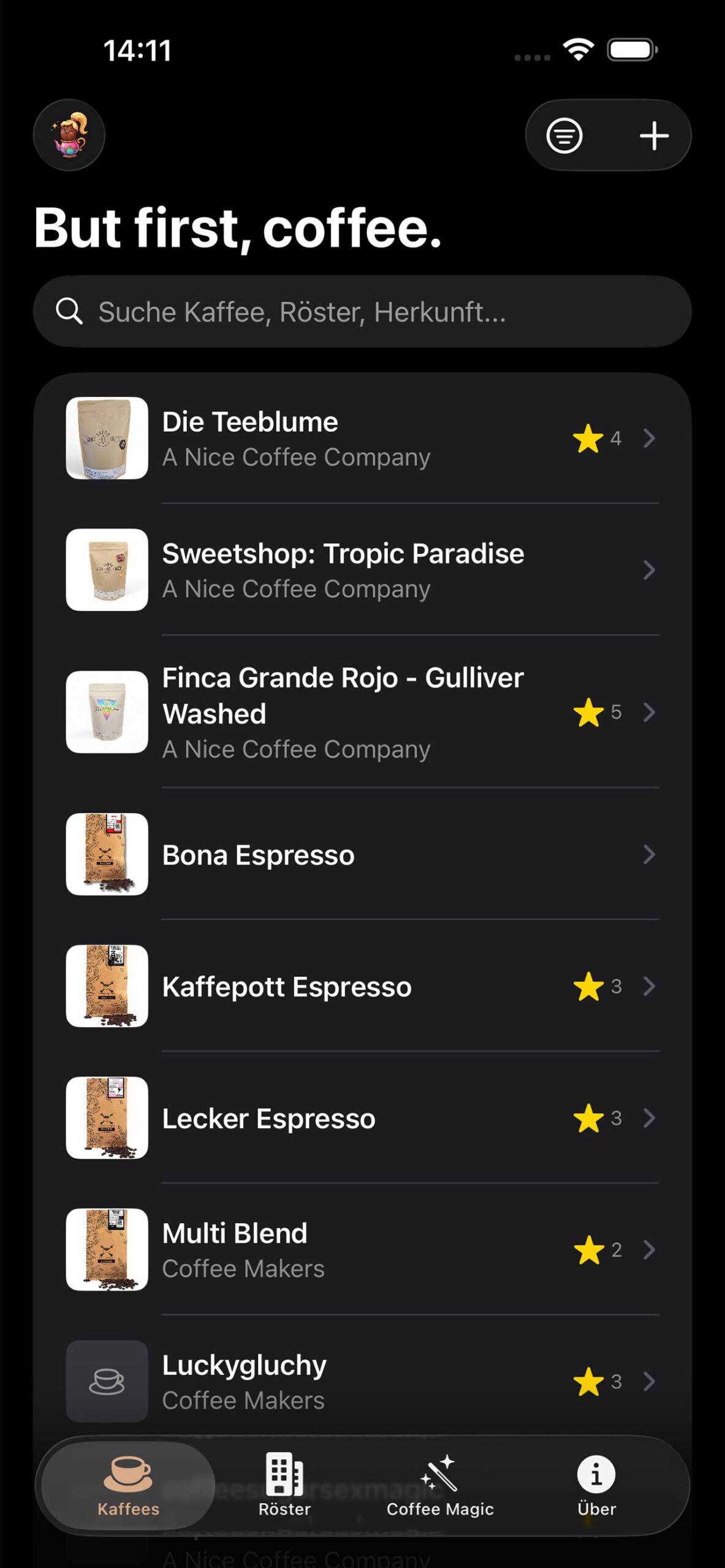Open the chevron next to Bona Espresso

click(649, 855)
